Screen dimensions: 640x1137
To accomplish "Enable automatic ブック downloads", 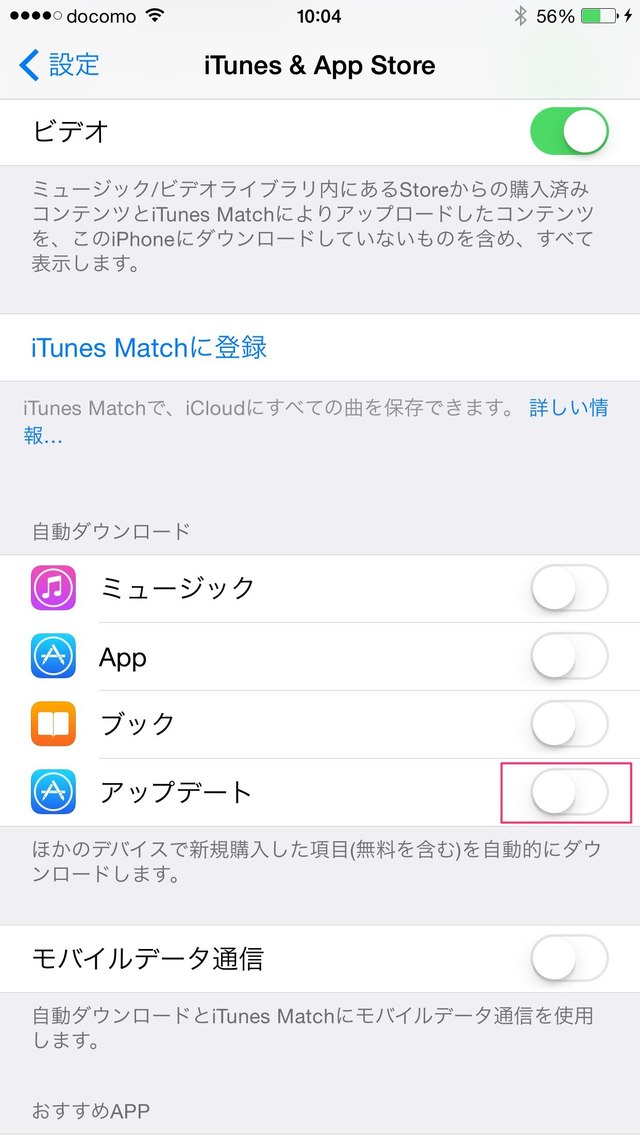I will (x=569, y=724).
